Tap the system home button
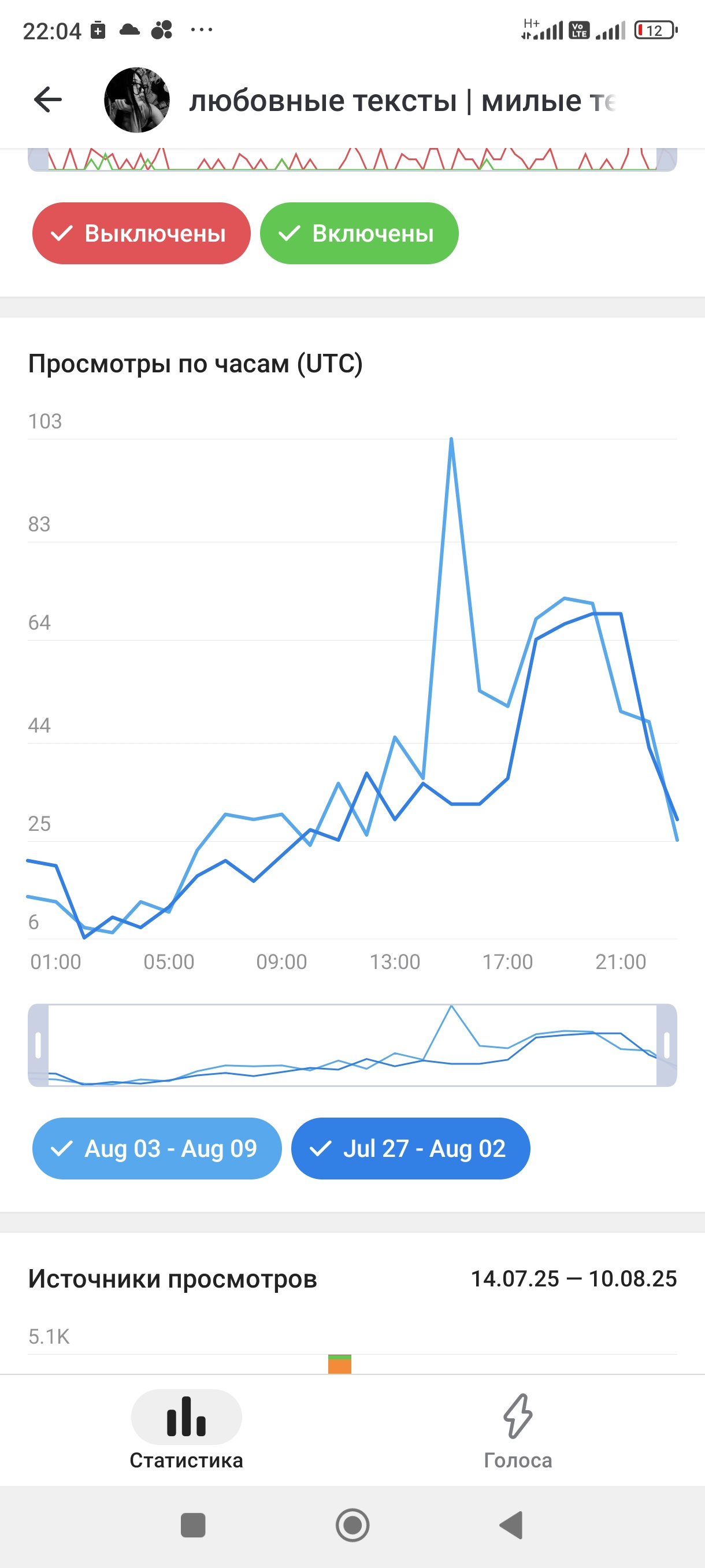 coord(352,1525)
